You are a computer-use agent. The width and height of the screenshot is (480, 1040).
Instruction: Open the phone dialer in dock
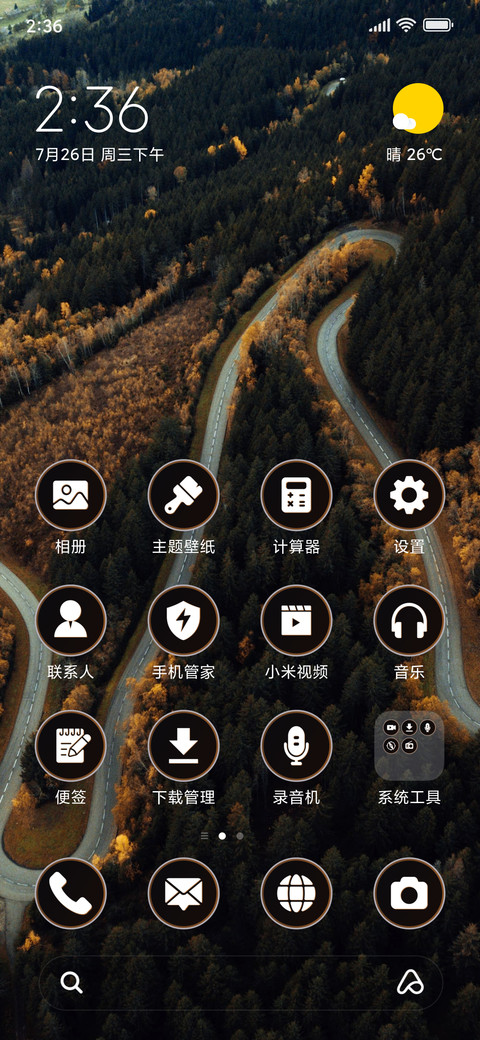pyautogui.click(x=71, y=893)
